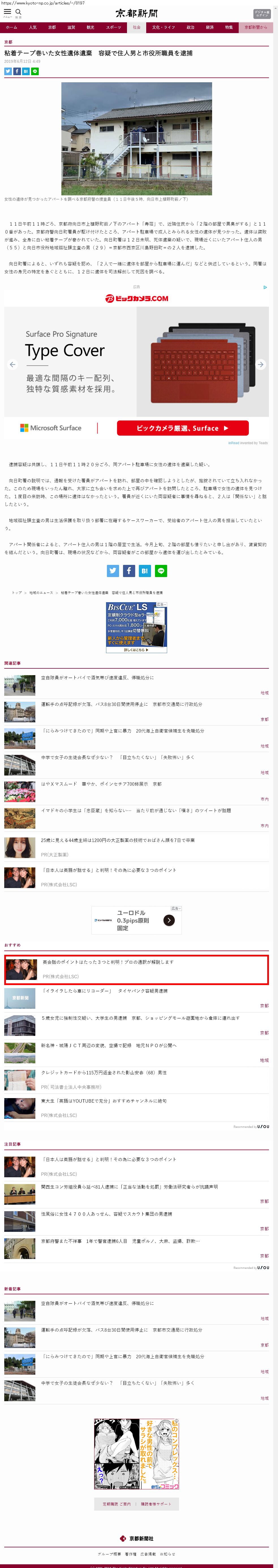Share article on Twitter below headline
Viewport: 278px width, 1568px height.
pyautogui.click(x=8, y=71)
